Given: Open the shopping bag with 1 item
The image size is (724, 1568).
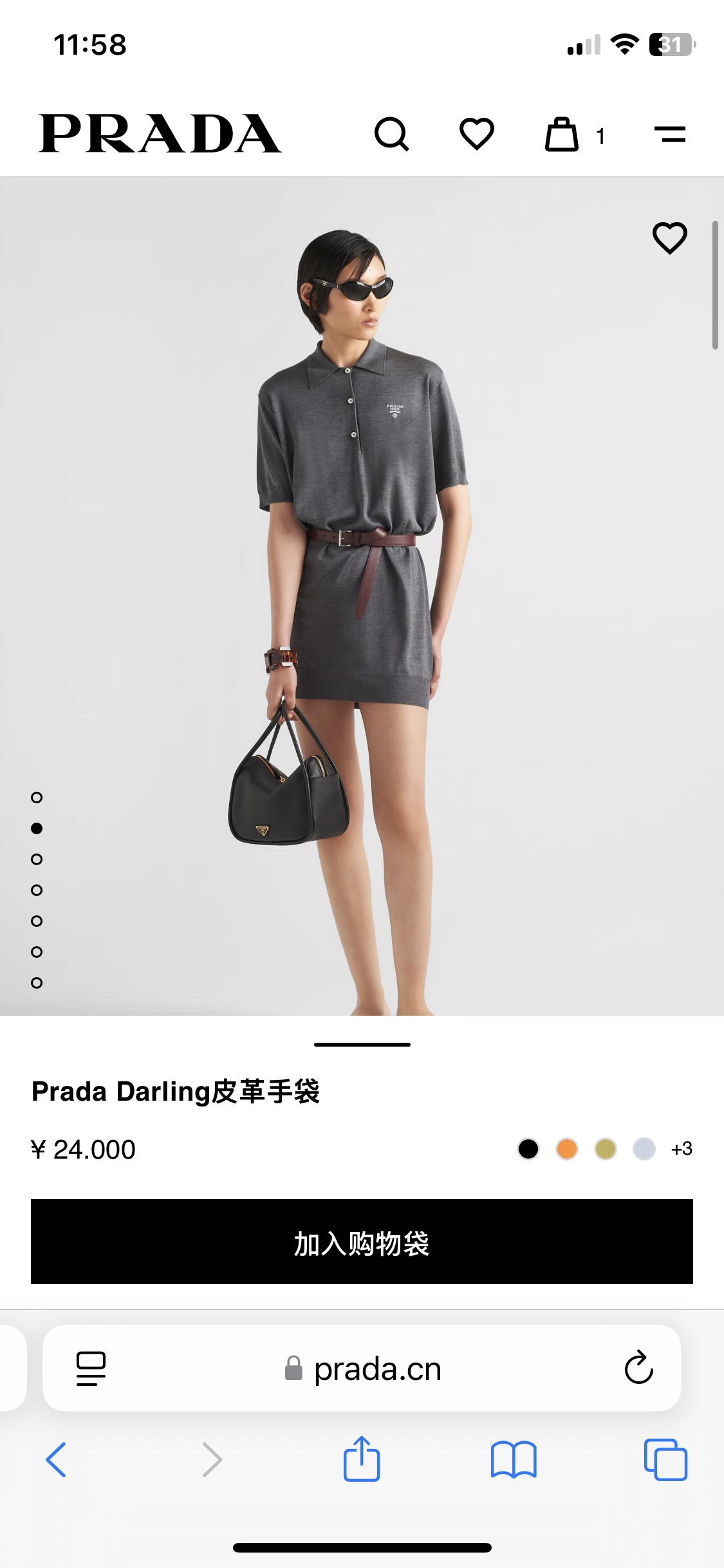Looking at the screenshot, I should pos(562,135).
